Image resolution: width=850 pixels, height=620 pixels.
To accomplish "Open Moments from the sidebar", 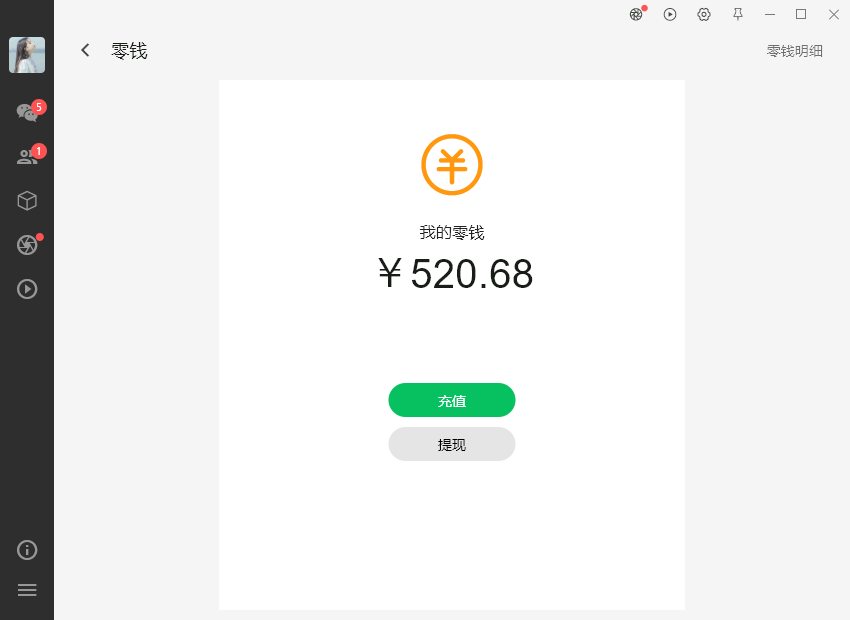I will pos(27,245).
